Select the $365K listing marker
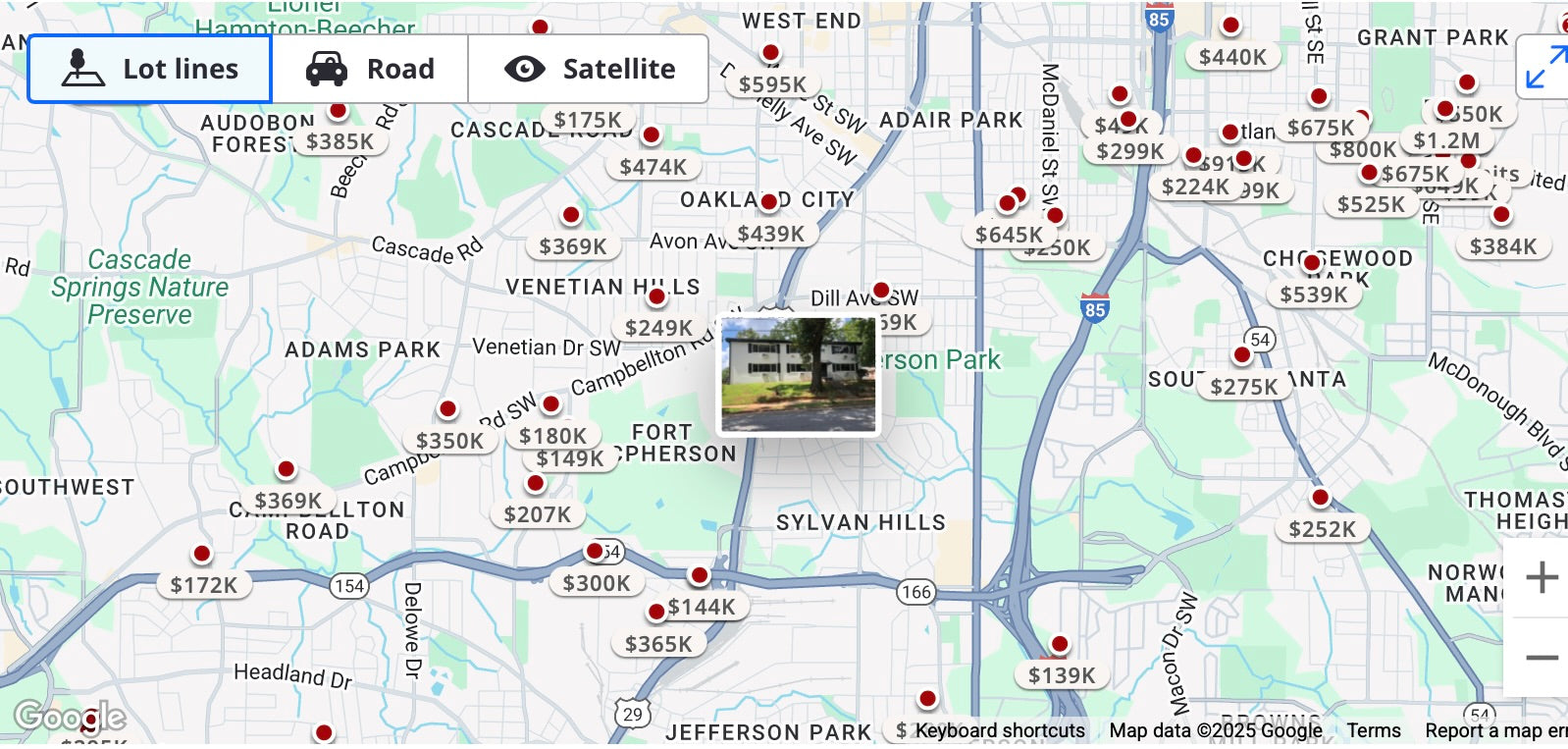Viewport: 1568px width, 749px height. tap(658, 644)
